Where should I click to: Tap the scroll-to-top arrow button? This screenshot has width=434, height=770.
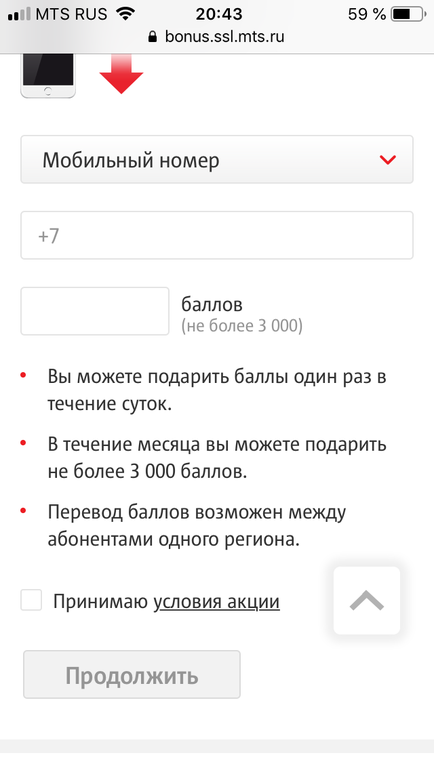[367, 601]
